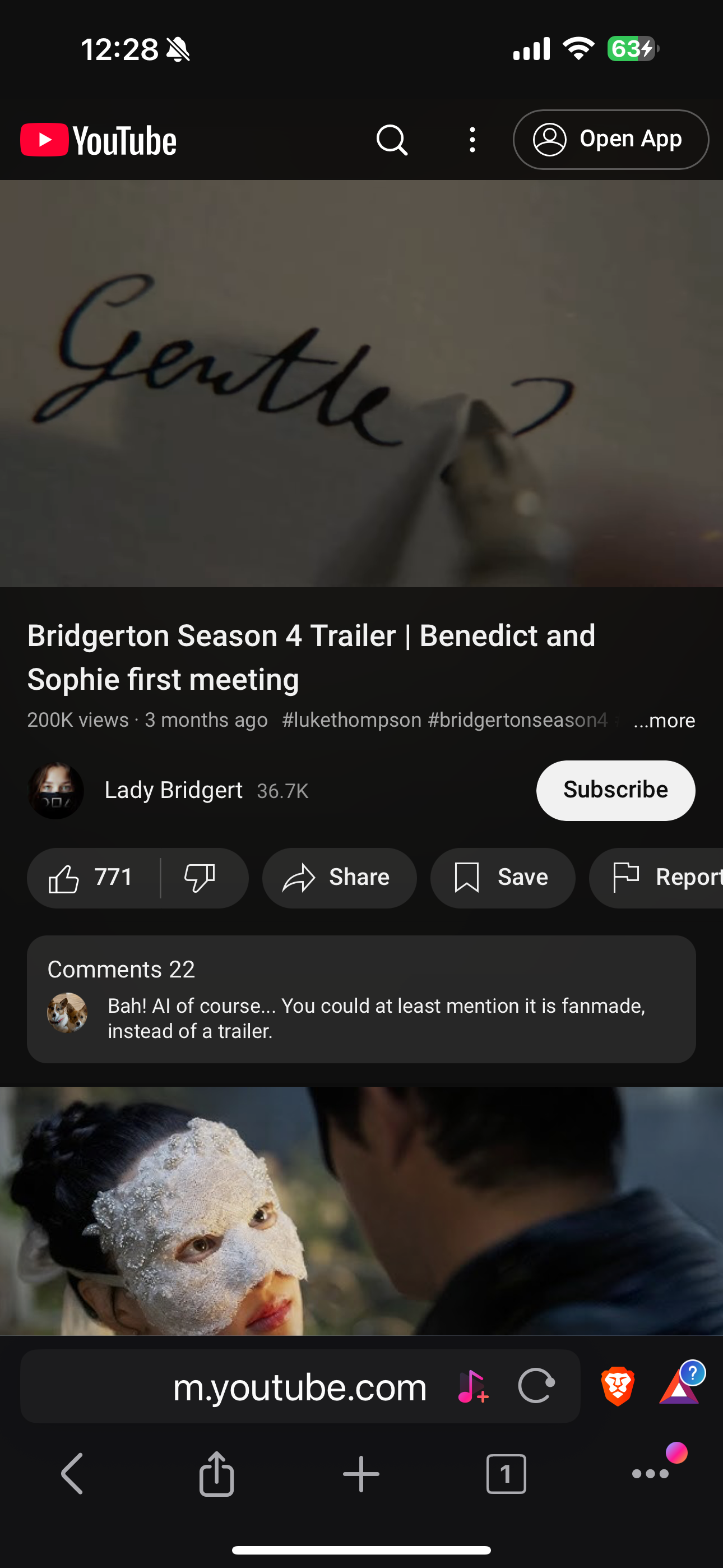The image size is (723, 1568).
Task: Reload the page
Action: click(x=536, y=1387)
